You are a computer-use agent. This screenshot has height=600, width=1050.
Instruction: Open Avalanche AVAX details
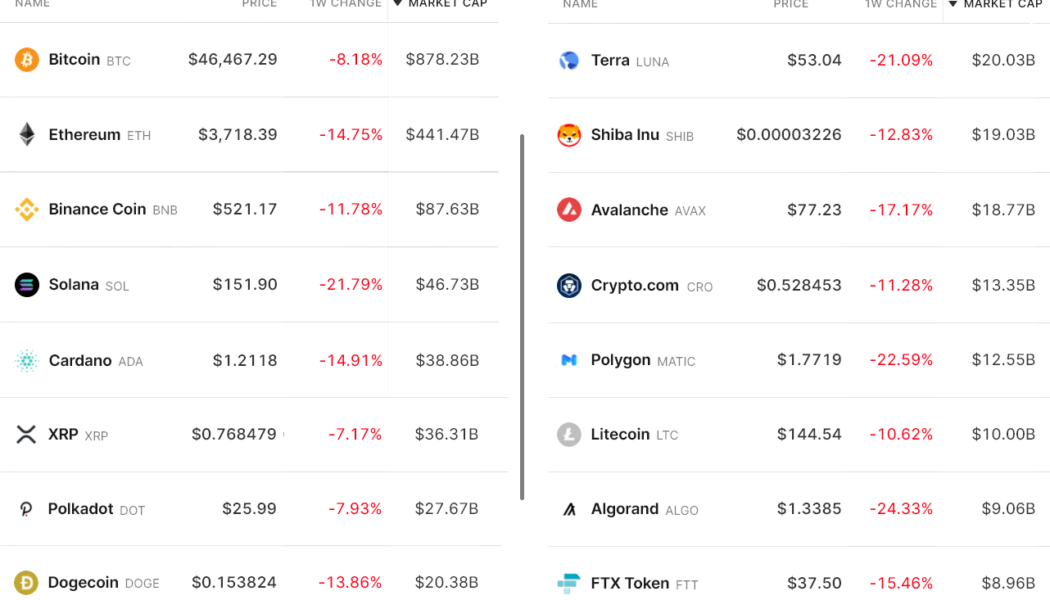point(630,210)
